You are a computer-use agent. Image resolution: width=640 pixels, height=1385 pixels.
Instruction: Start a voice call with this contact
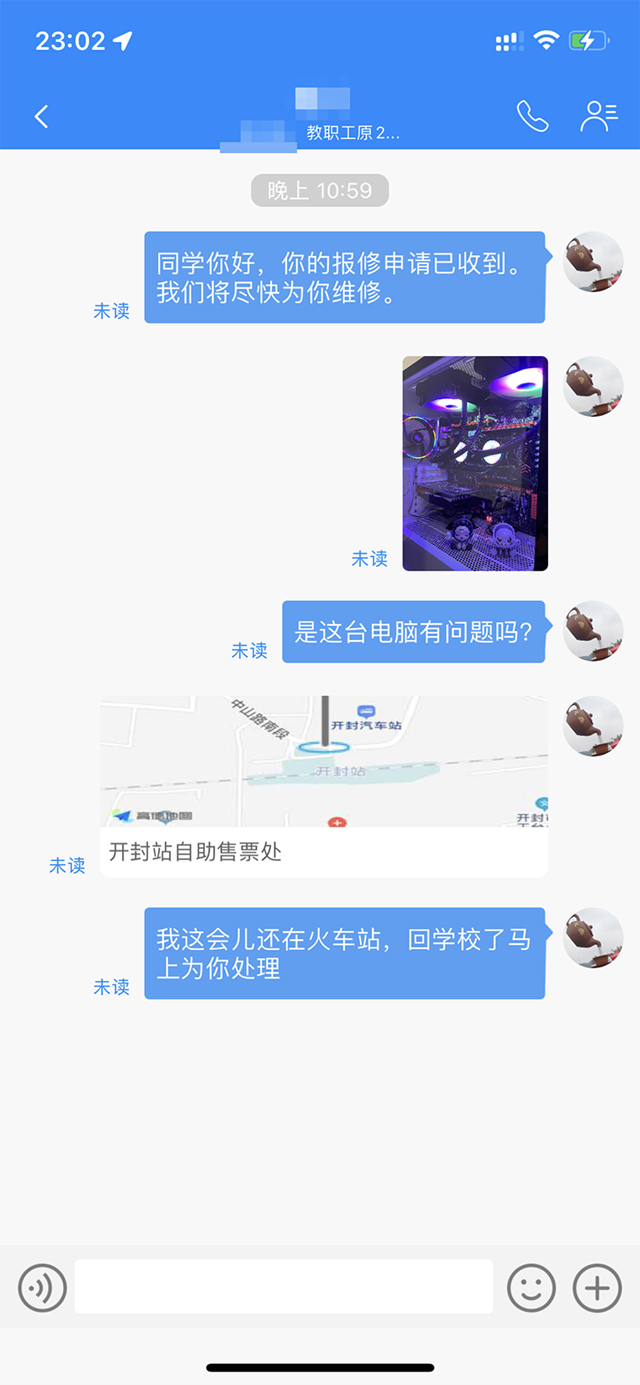[x=532, y=117]
